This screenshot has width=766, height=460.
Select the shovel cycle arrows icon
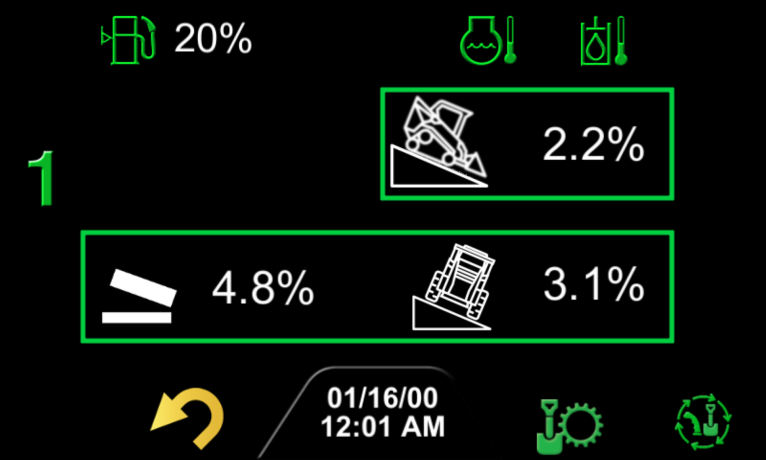(703, 422)
